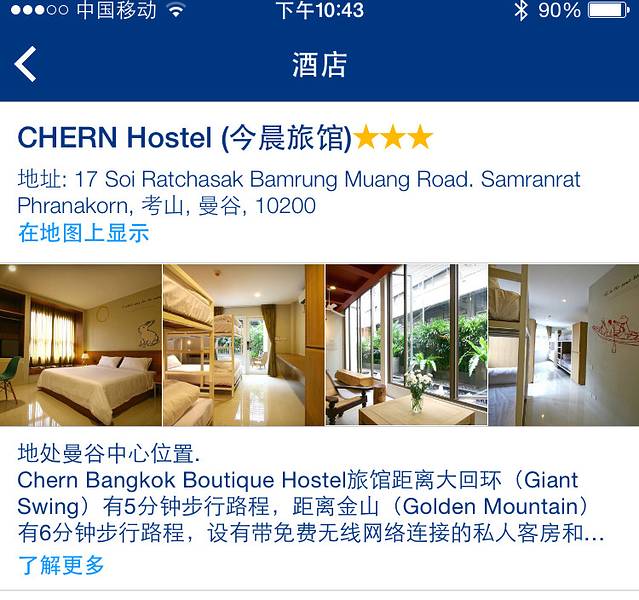Image resolution: width=639 pixels, height=600 pixels.
Task: Open the bunk bed dorm photo
Action: 243,345
